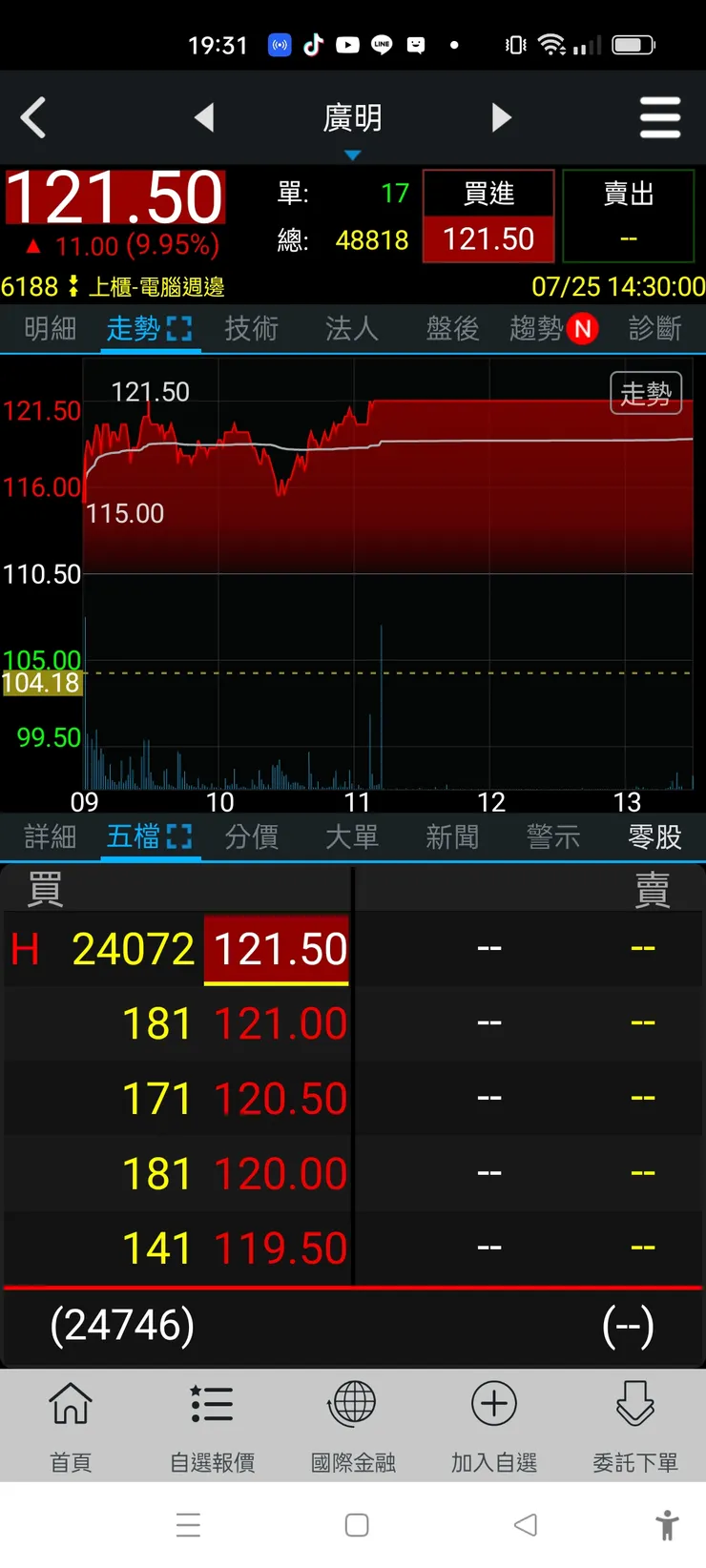Select the 盤後 after-hours tab
Viewport: 706px width, 1568px height.
[x=452, y=329]
